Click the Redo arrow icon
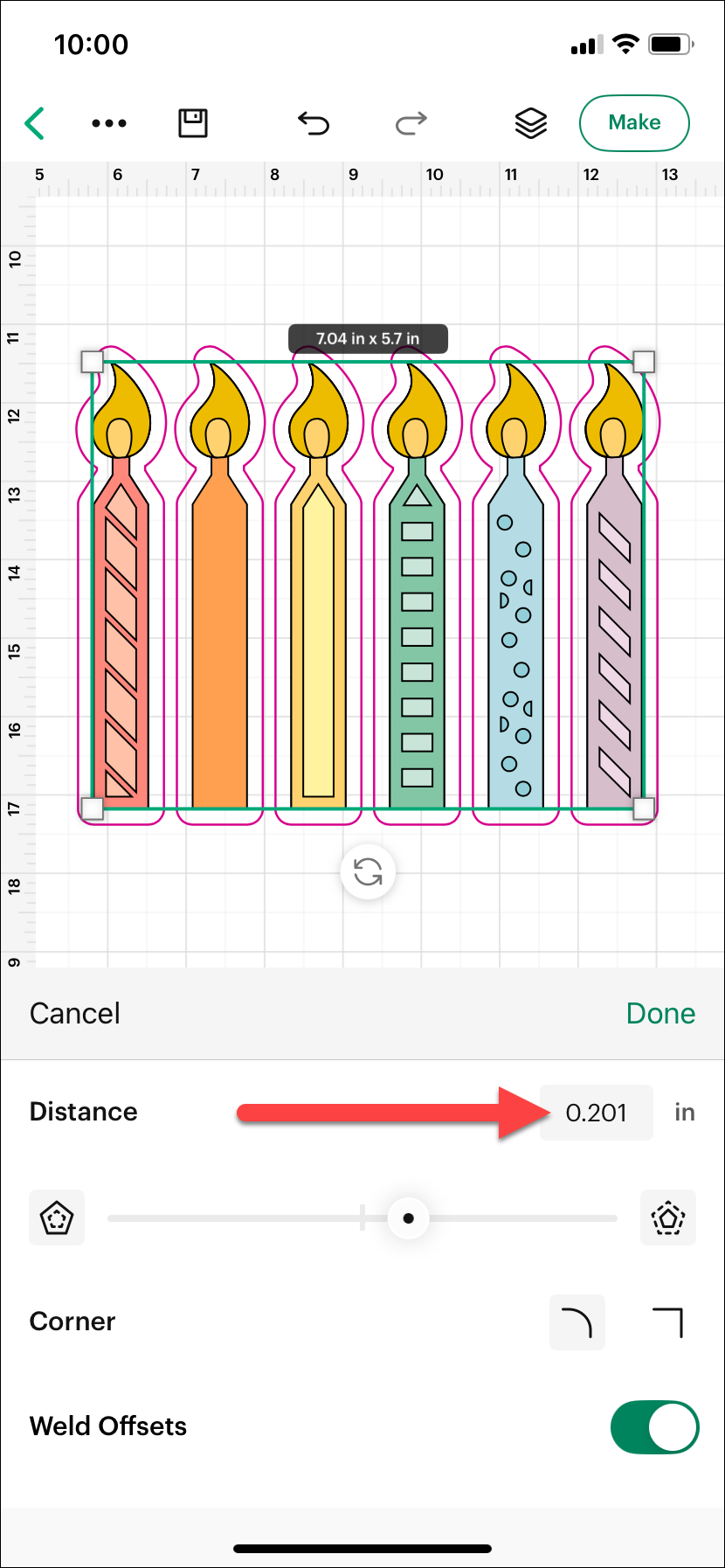This screenshot has width=725, height=1568. tap(410, 123)
